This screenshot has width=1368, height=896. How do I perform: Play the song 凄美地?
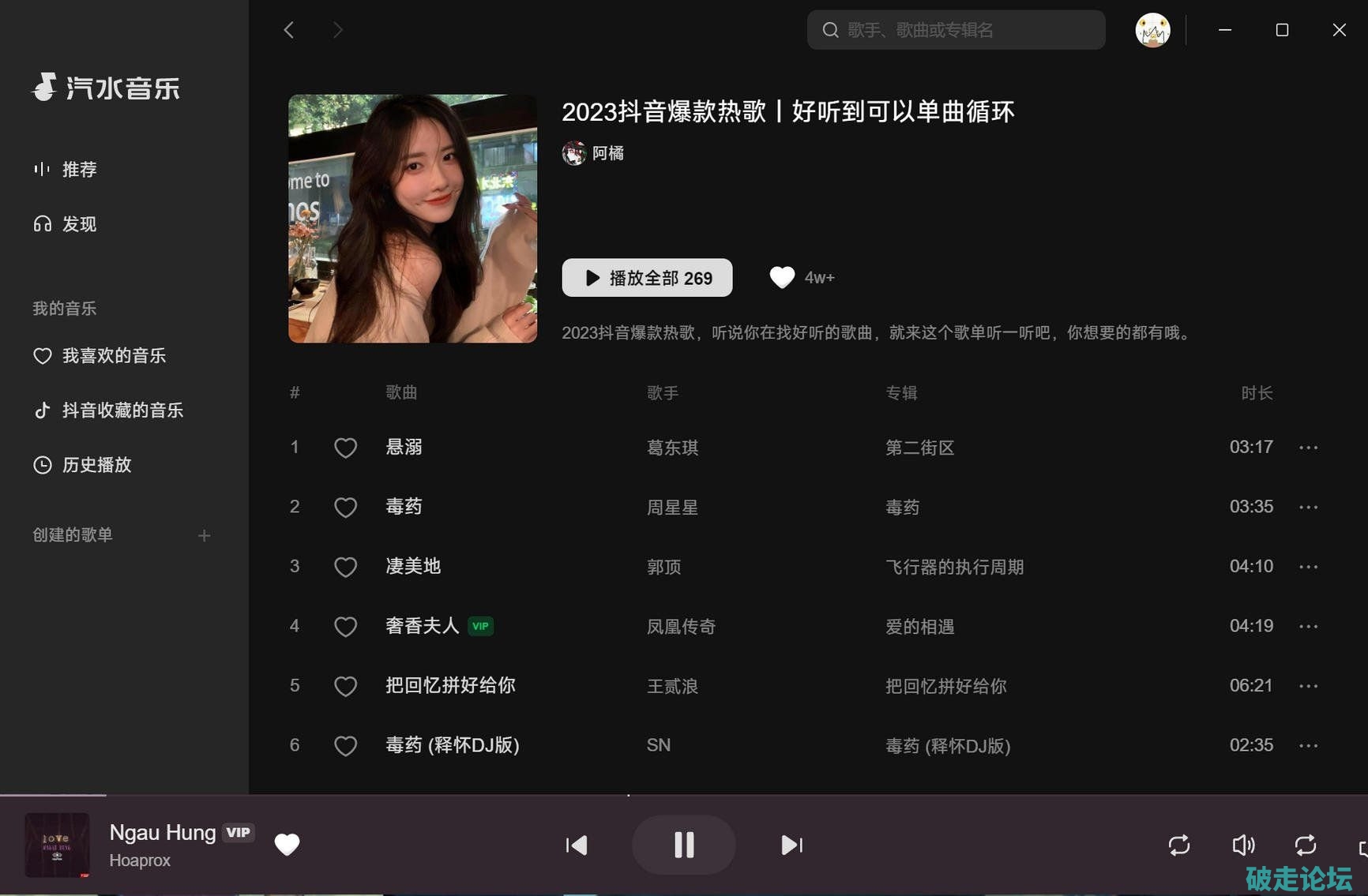[413, 567]
